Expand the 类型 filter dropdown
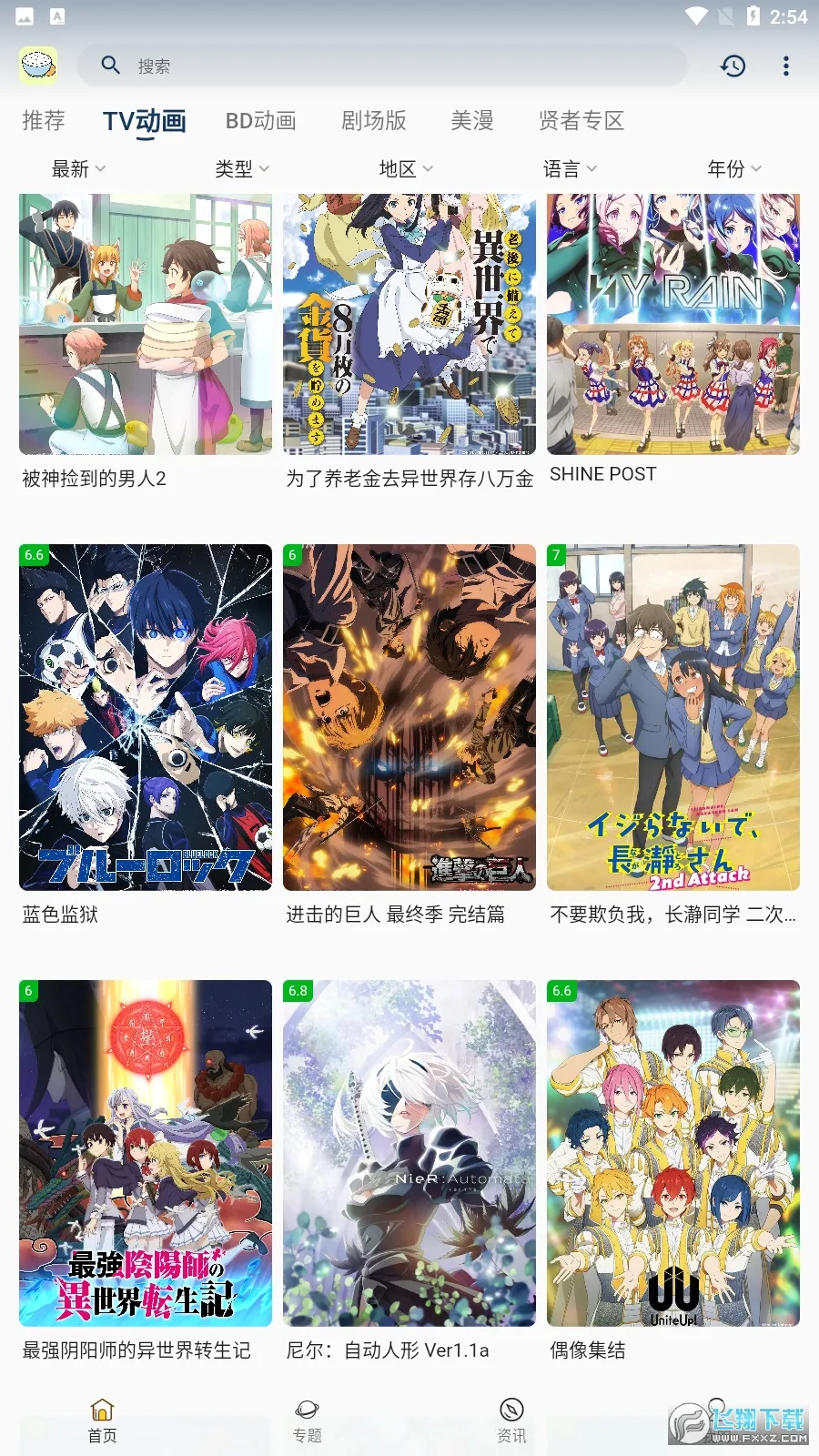 (x=242, y=168)
